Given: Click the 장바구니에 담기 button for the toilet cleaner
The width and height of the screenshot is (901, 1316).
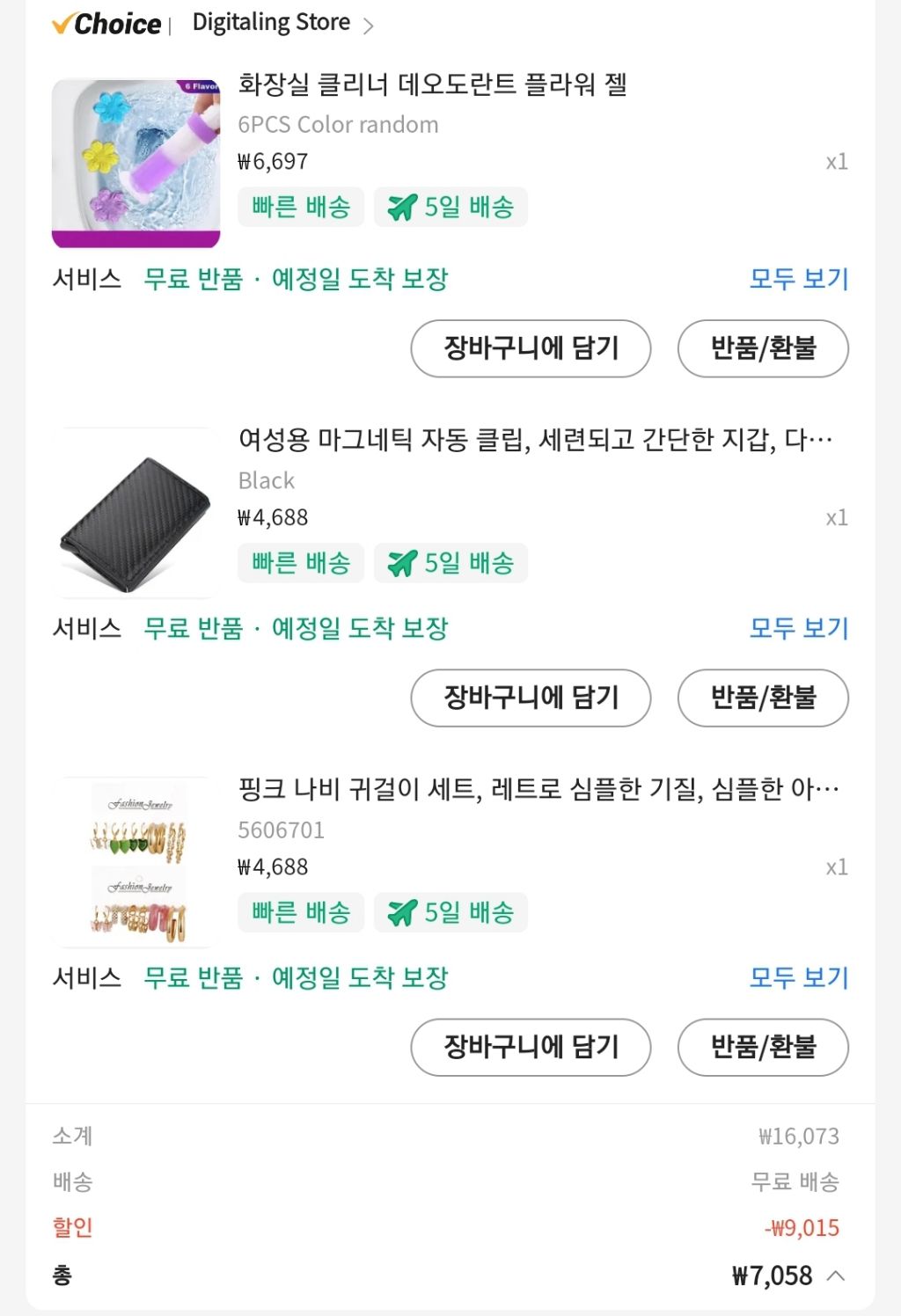Looking at the screenshot, I should [531, 348].
